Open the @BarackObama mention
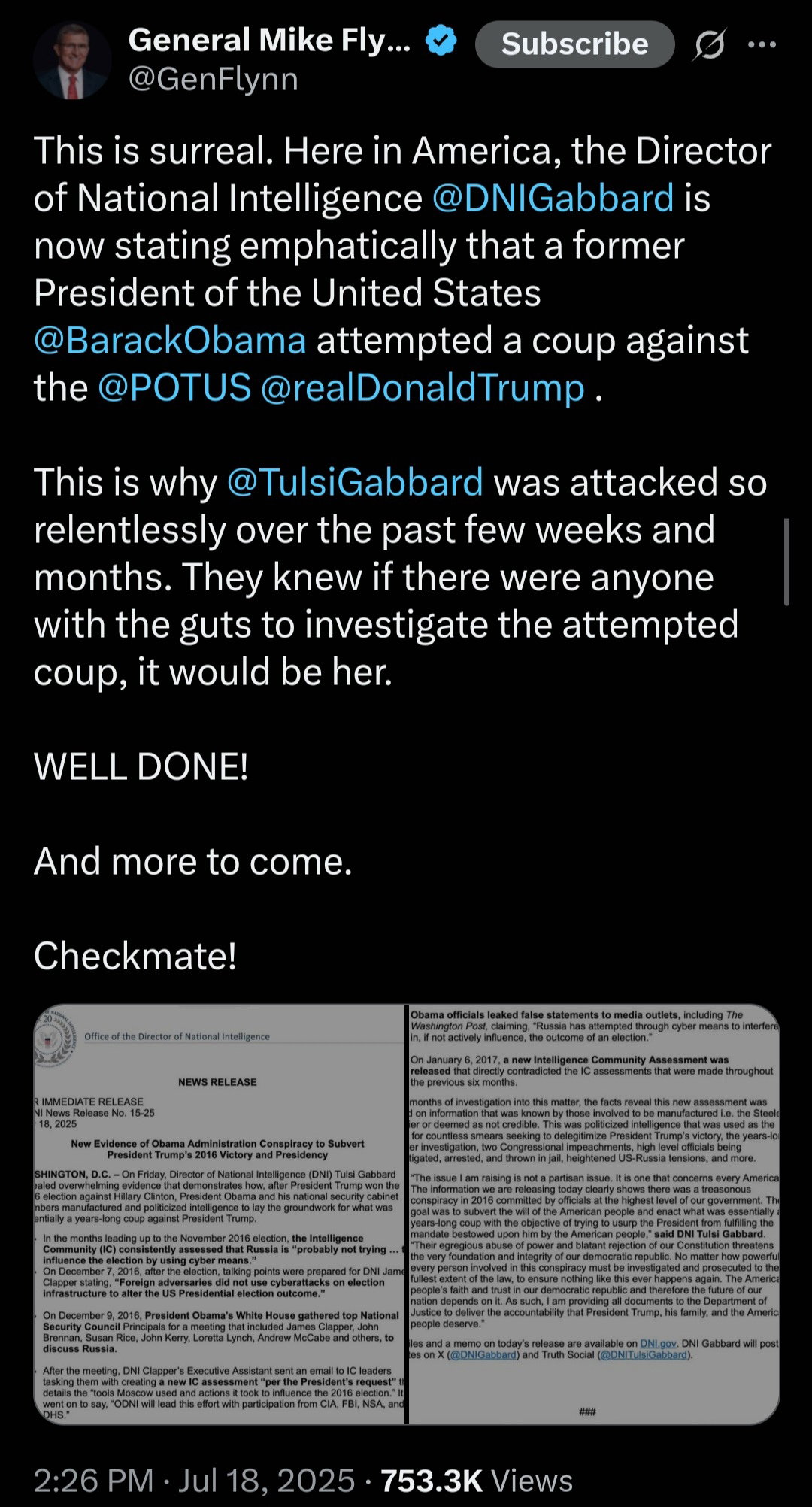812x1507 pixels. coord(170,341)
